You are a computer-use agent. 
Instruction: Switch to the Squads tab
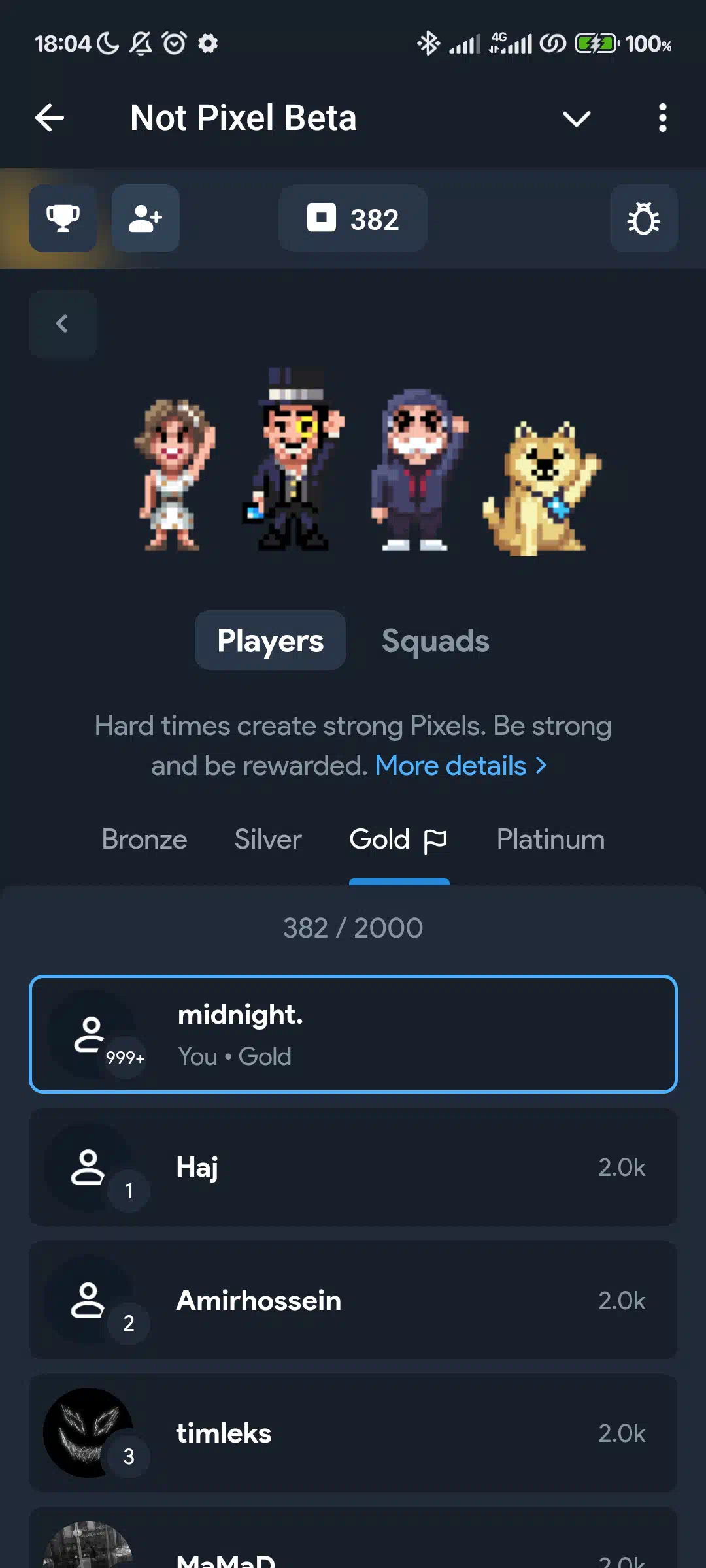tap(435, 640)
